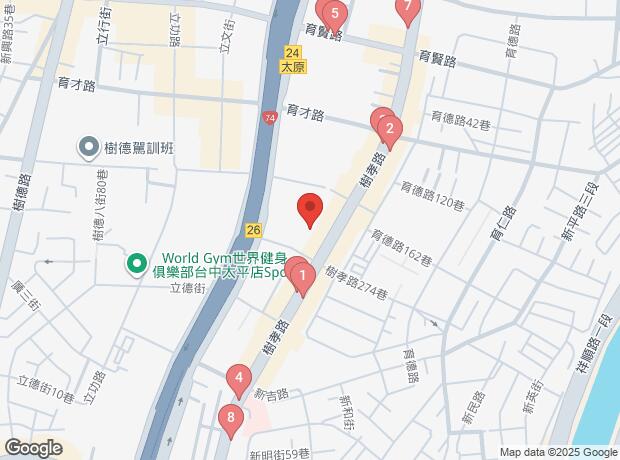The height and width of the screenshot is (460, 620).
Task: Open the 樹德駕訓班 place marker
Action: tap(89, 147)
